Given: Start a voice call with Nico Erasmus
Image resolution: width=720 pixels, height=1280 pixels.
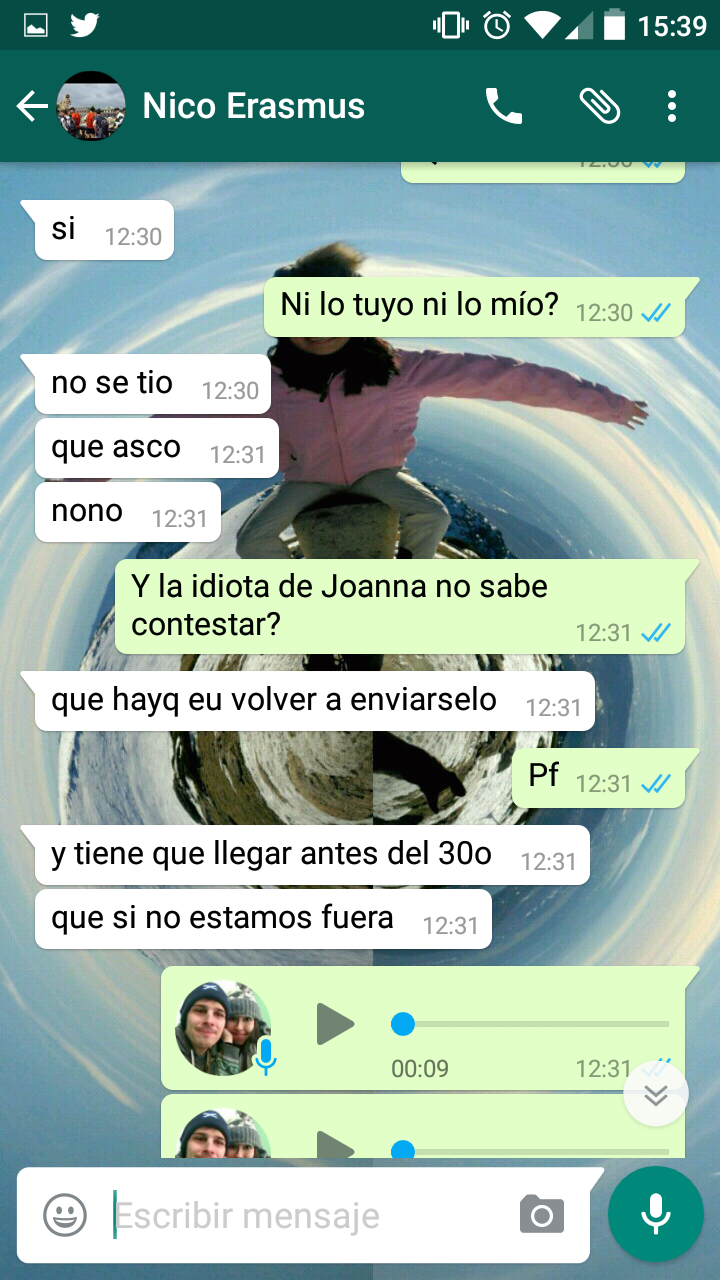Looking at the screenshot, I should [504, 106].
